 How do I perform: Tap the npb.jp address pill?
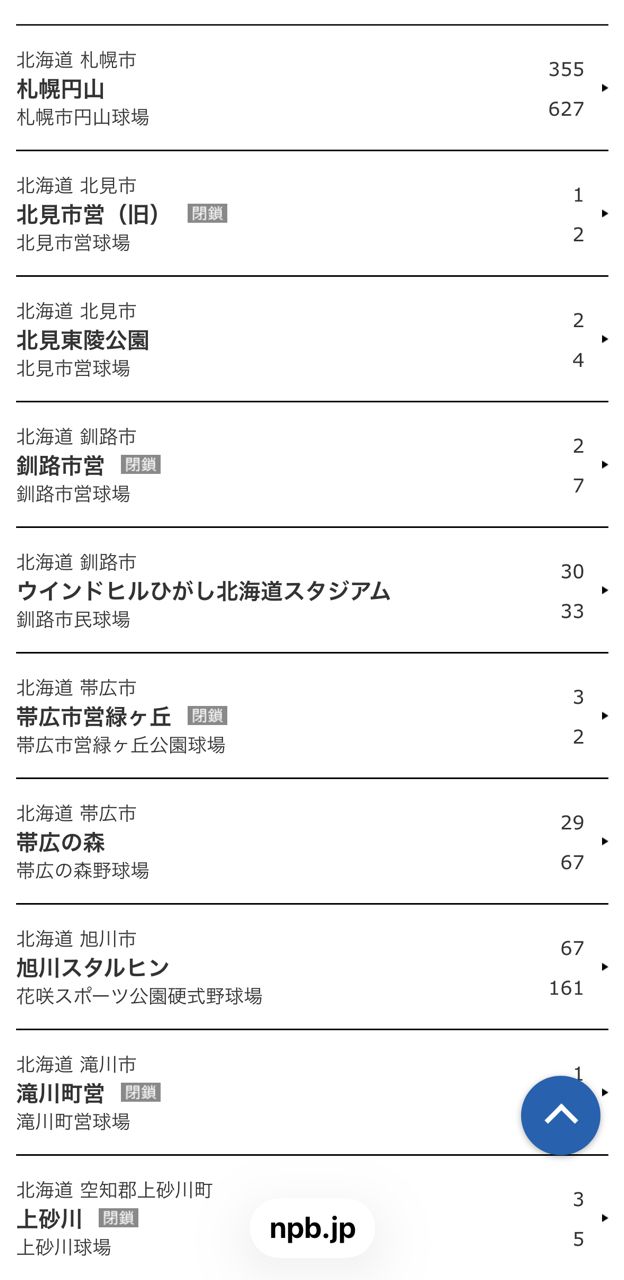(x=312, y=1228)
